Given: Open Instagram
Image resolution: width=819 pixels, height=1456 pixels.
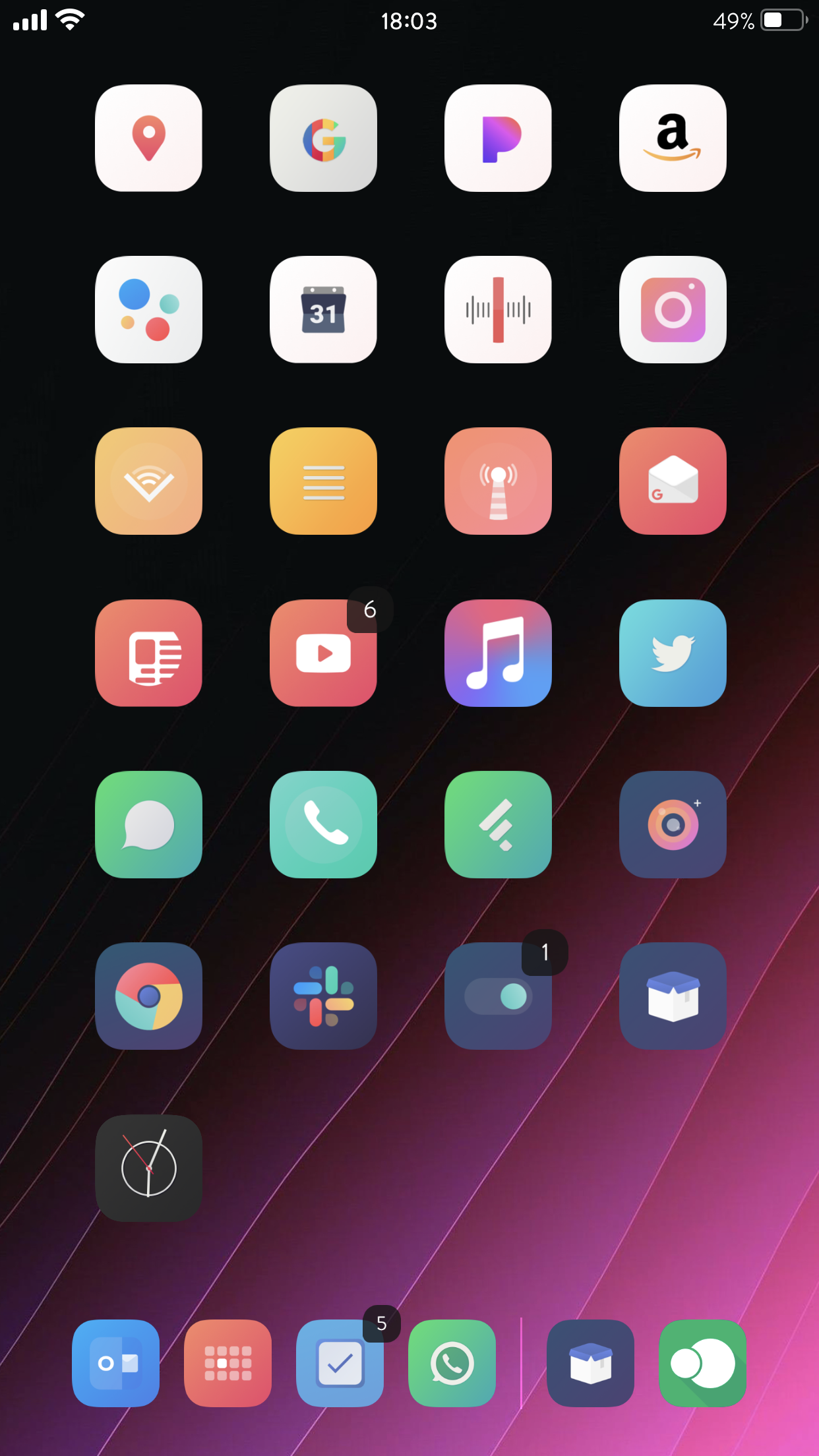Looking at the screenshot, I should point(673,309).
